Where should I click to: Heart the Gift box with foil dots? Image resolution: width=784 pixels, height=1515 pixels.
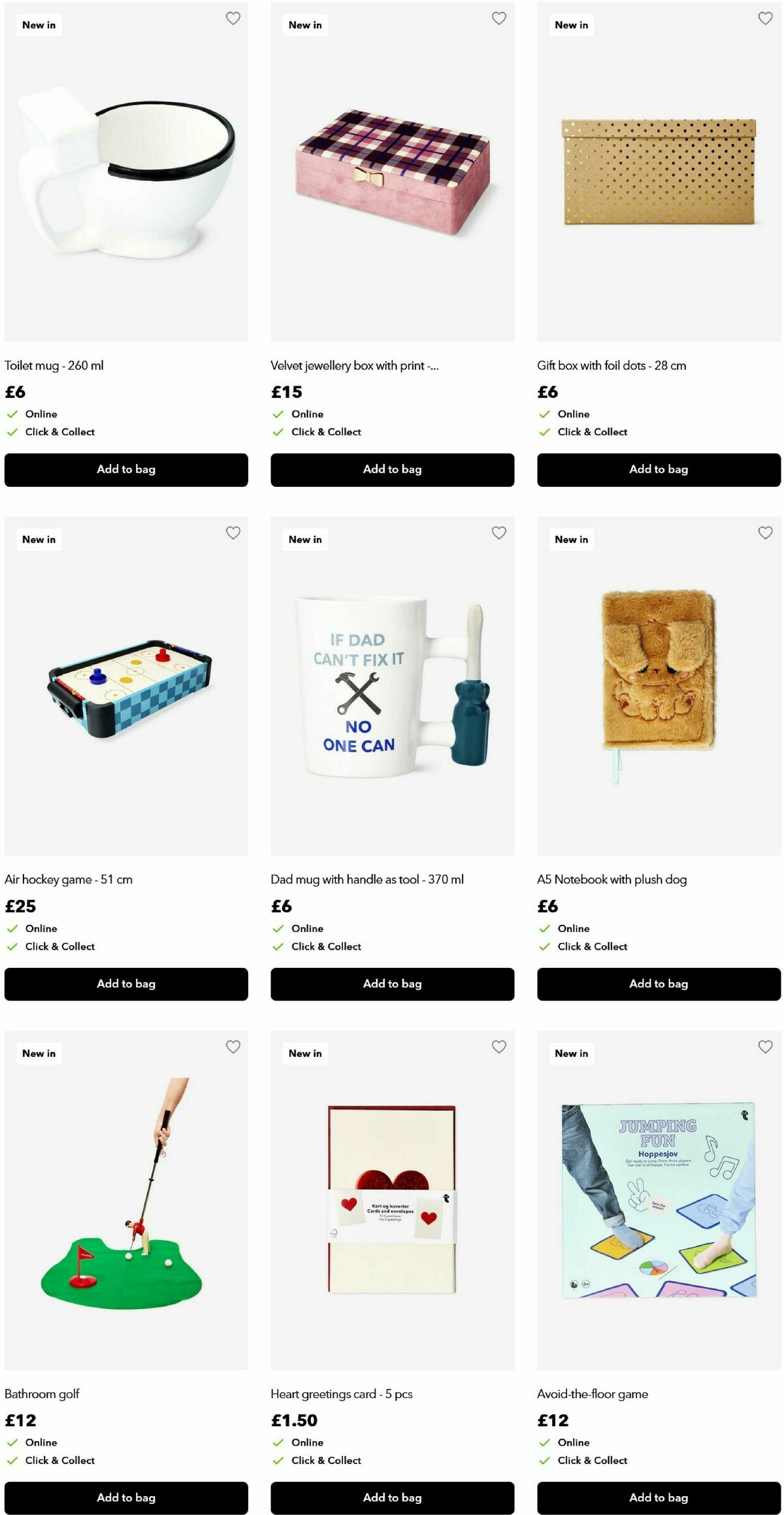pos(765,18)
